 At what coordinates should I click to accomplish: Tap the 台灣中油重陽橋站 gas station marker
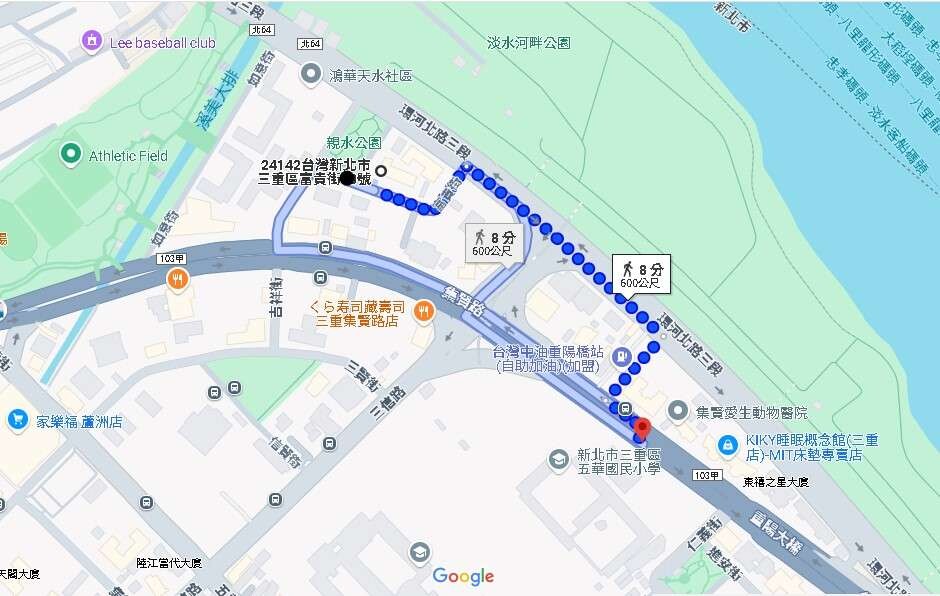pos(620,354)
